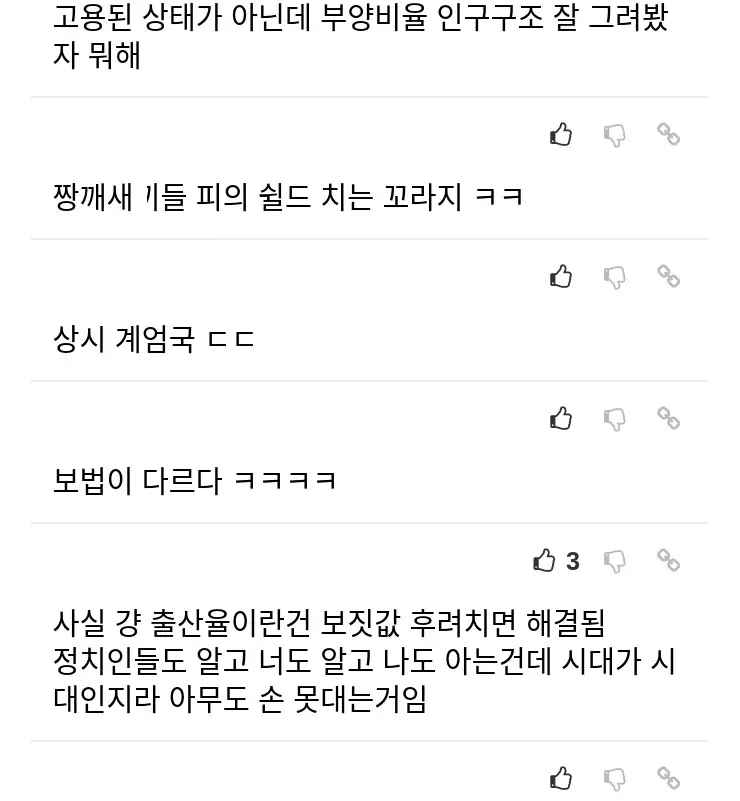Downvote the '보법이 다르다' comment
Image resolution: width=740 pixels, height=801 pixels.
click(615, 418)
